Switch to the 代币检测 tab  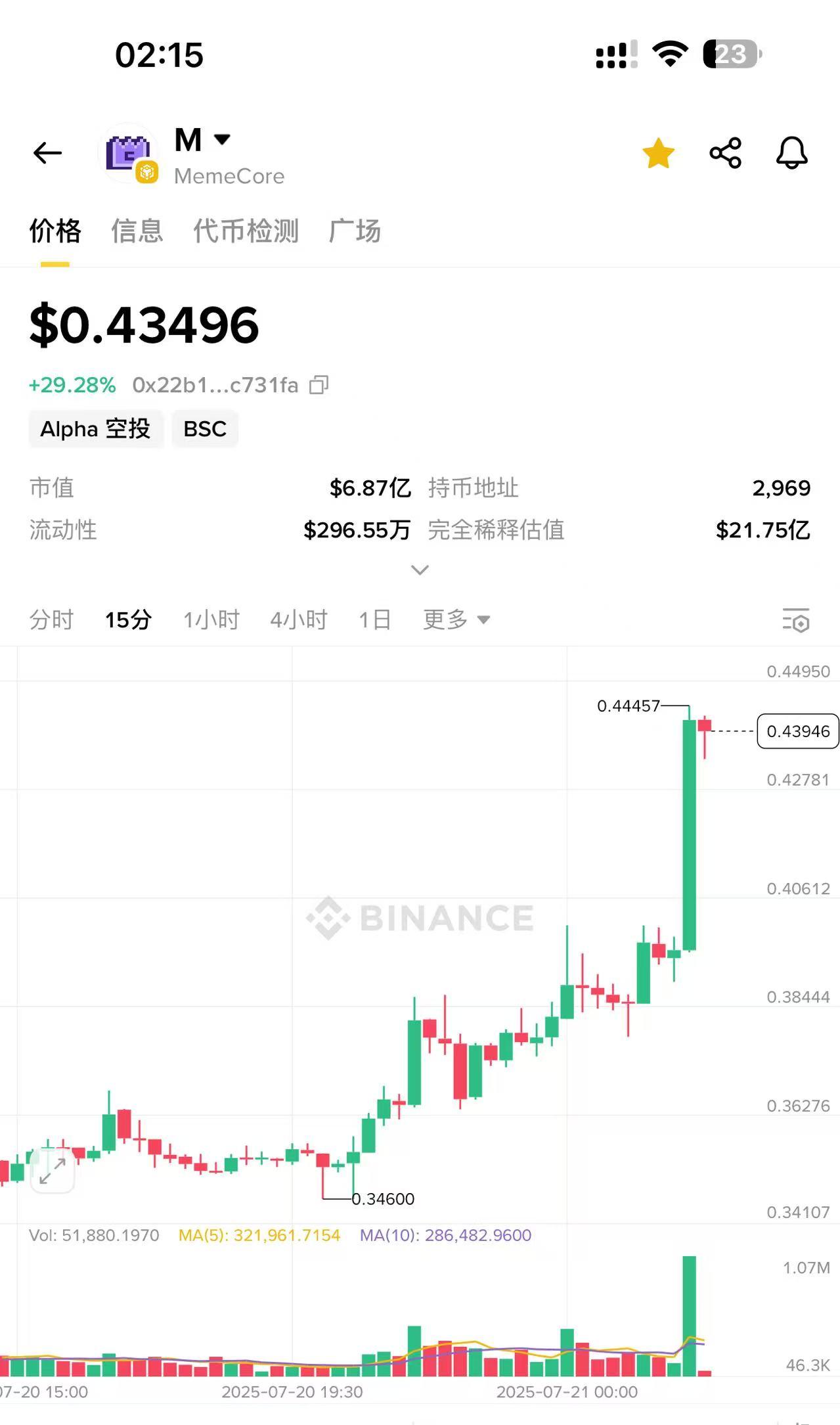coord(246,231)
